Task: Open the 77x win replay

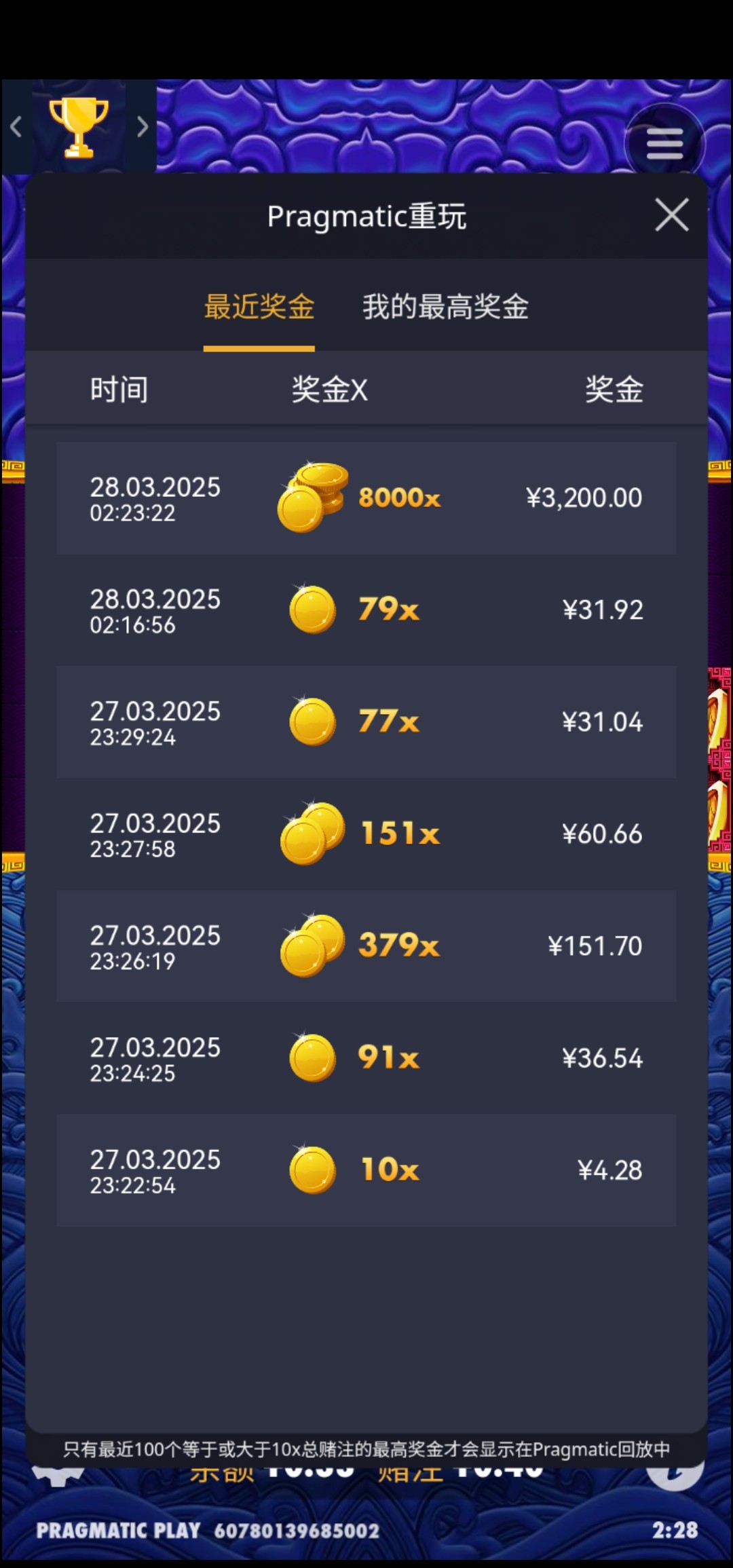Action: pyautogui.click(x=366, y=722)
